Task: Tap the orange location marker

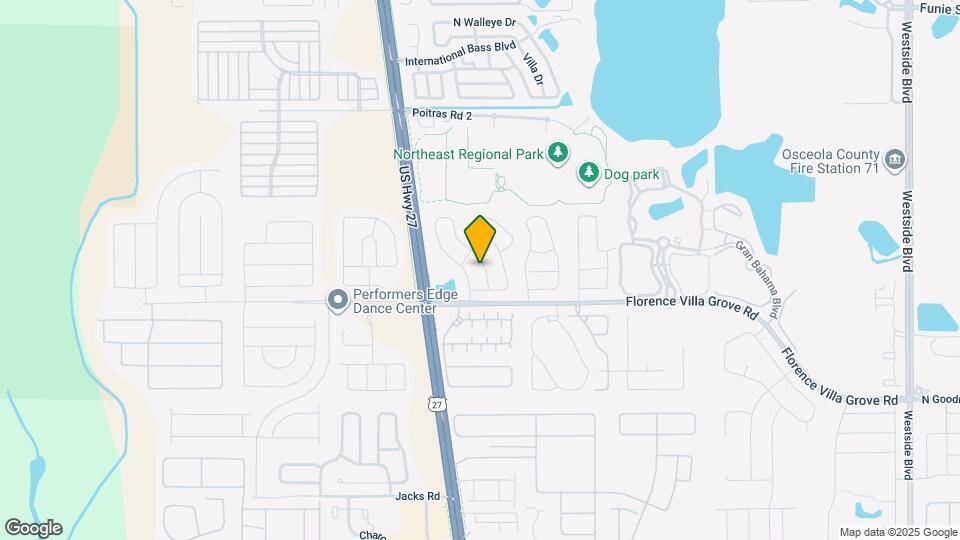Action: [x=480, y=239]
